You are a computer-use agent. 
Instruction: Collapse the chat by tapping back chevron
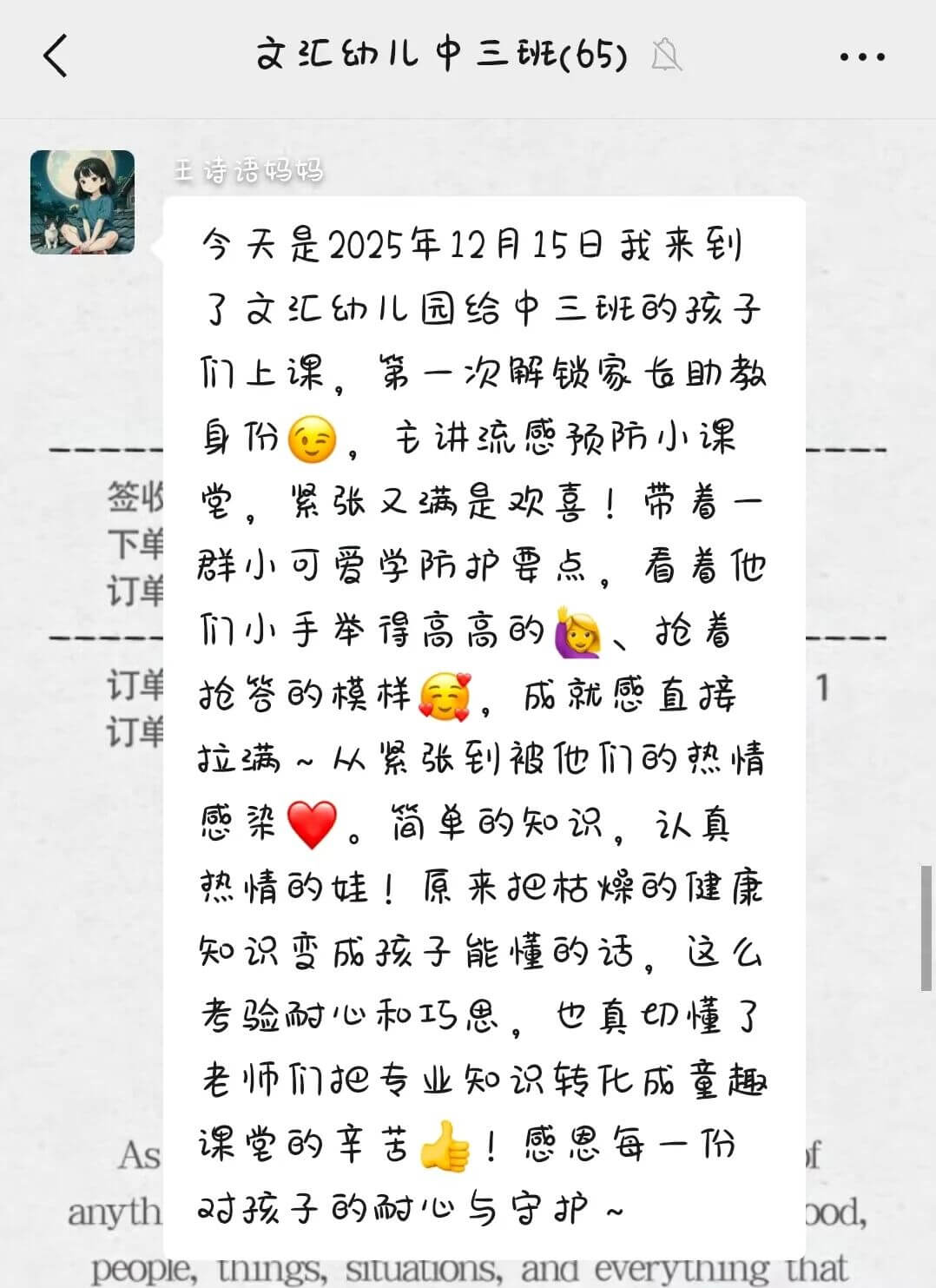pos(54,55)
